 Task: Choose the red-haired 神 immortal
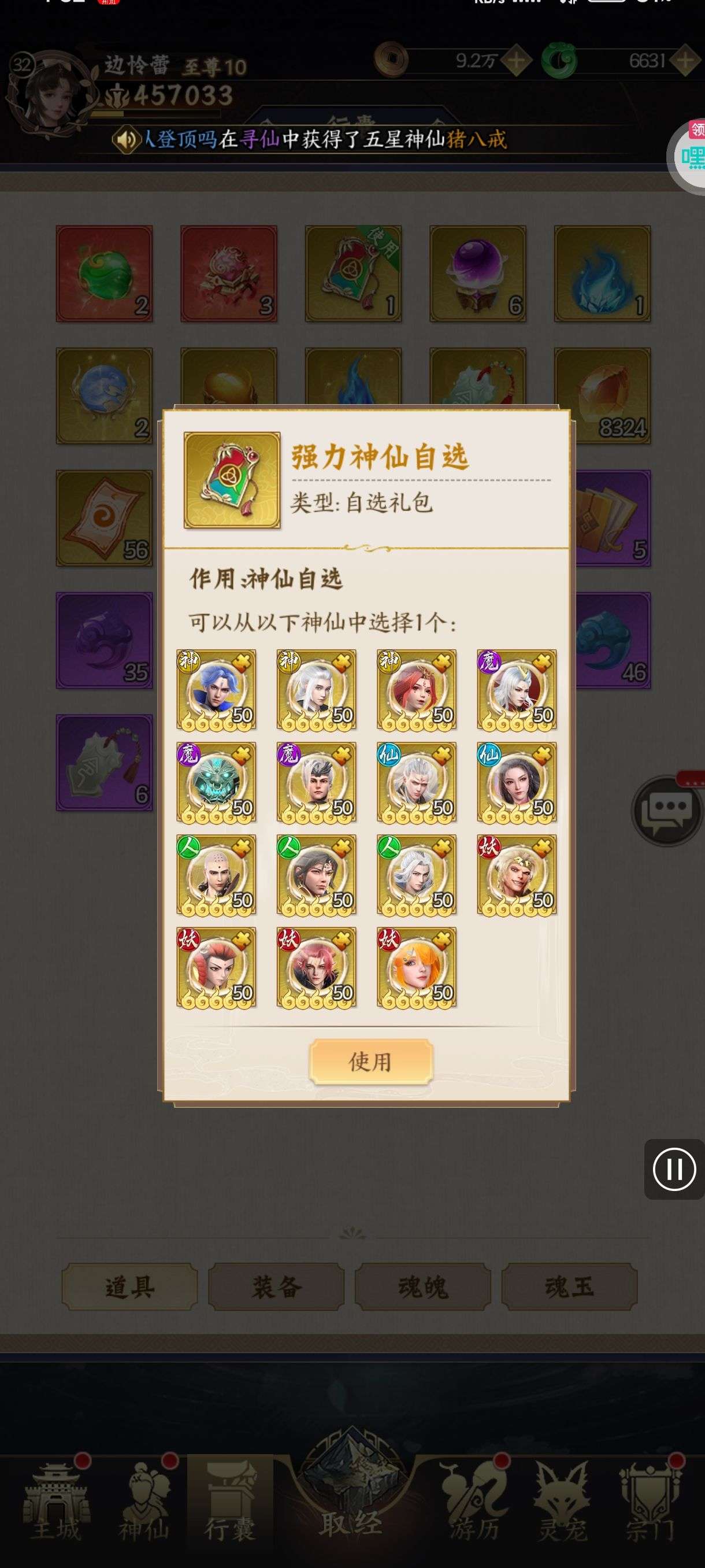(x=417, y=690)
